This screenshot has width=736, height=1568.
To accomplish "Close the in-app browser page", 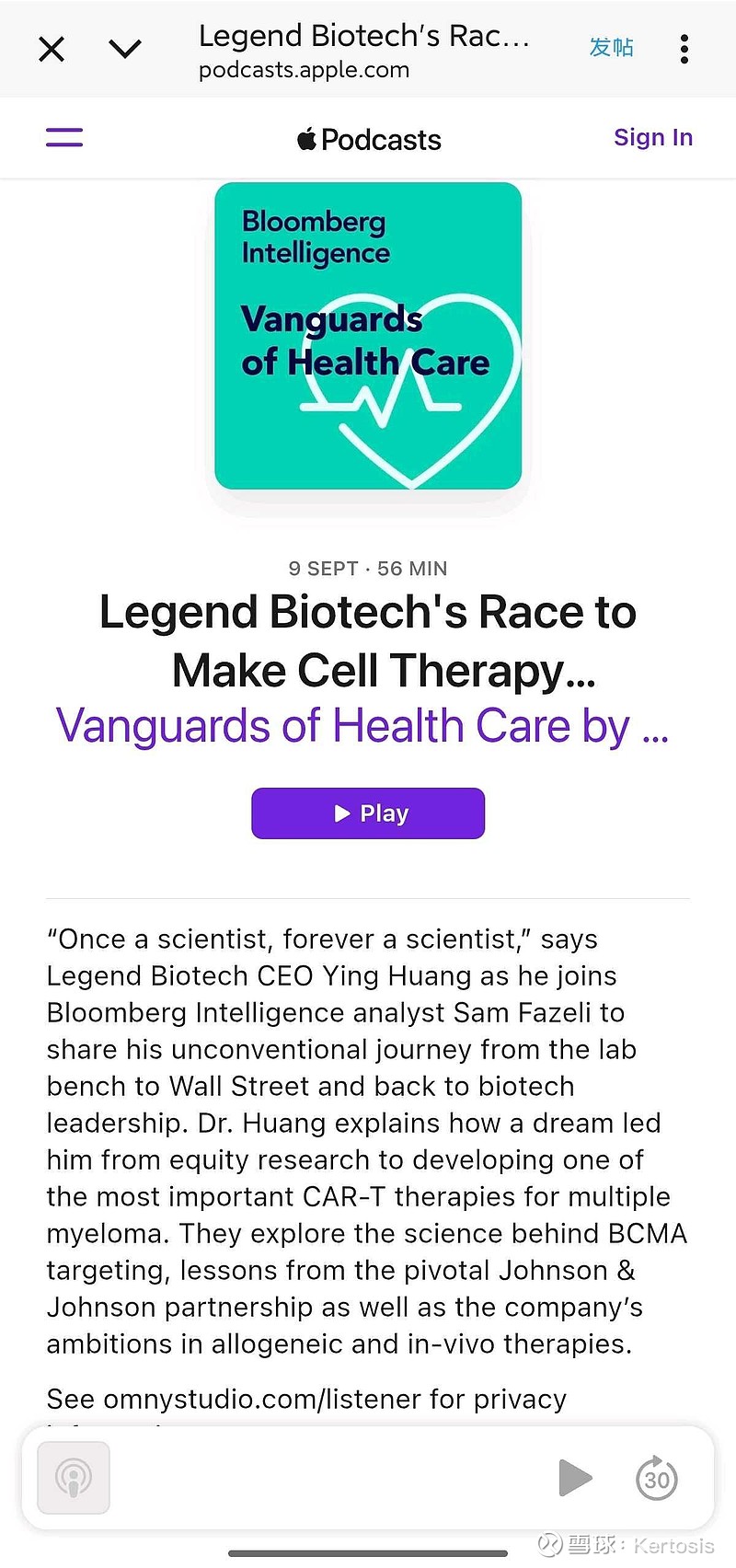I will tap(52, 49).
